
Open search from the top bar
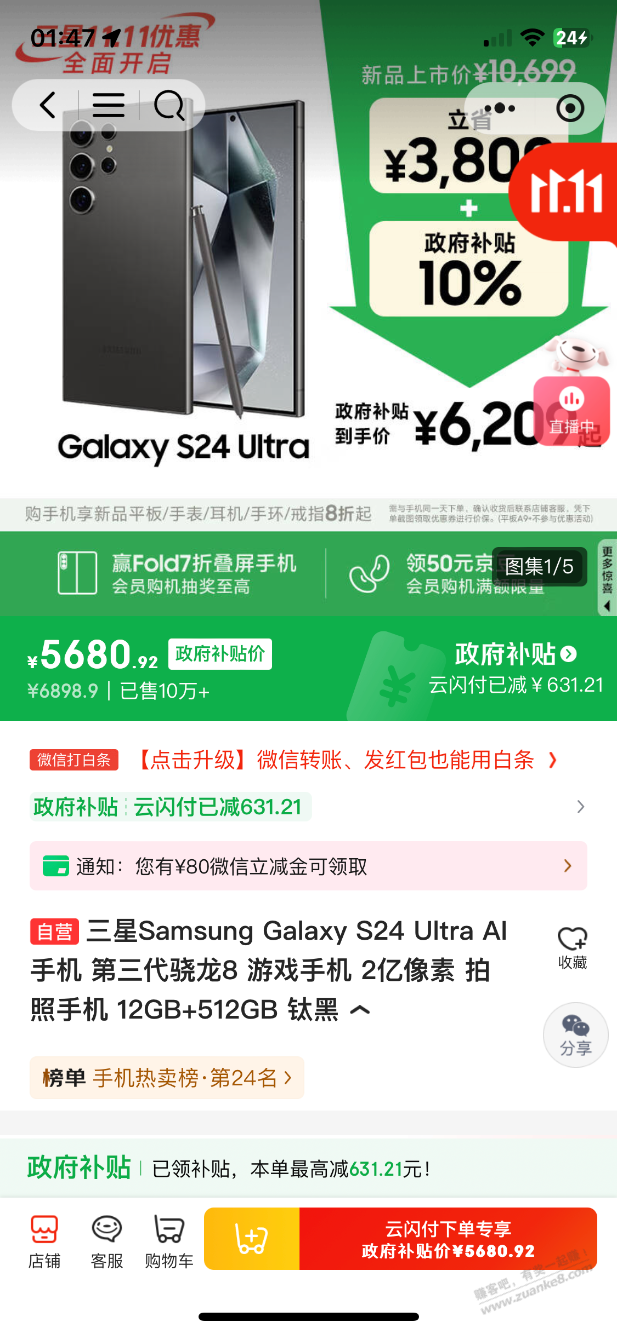[x=170, y=106]
